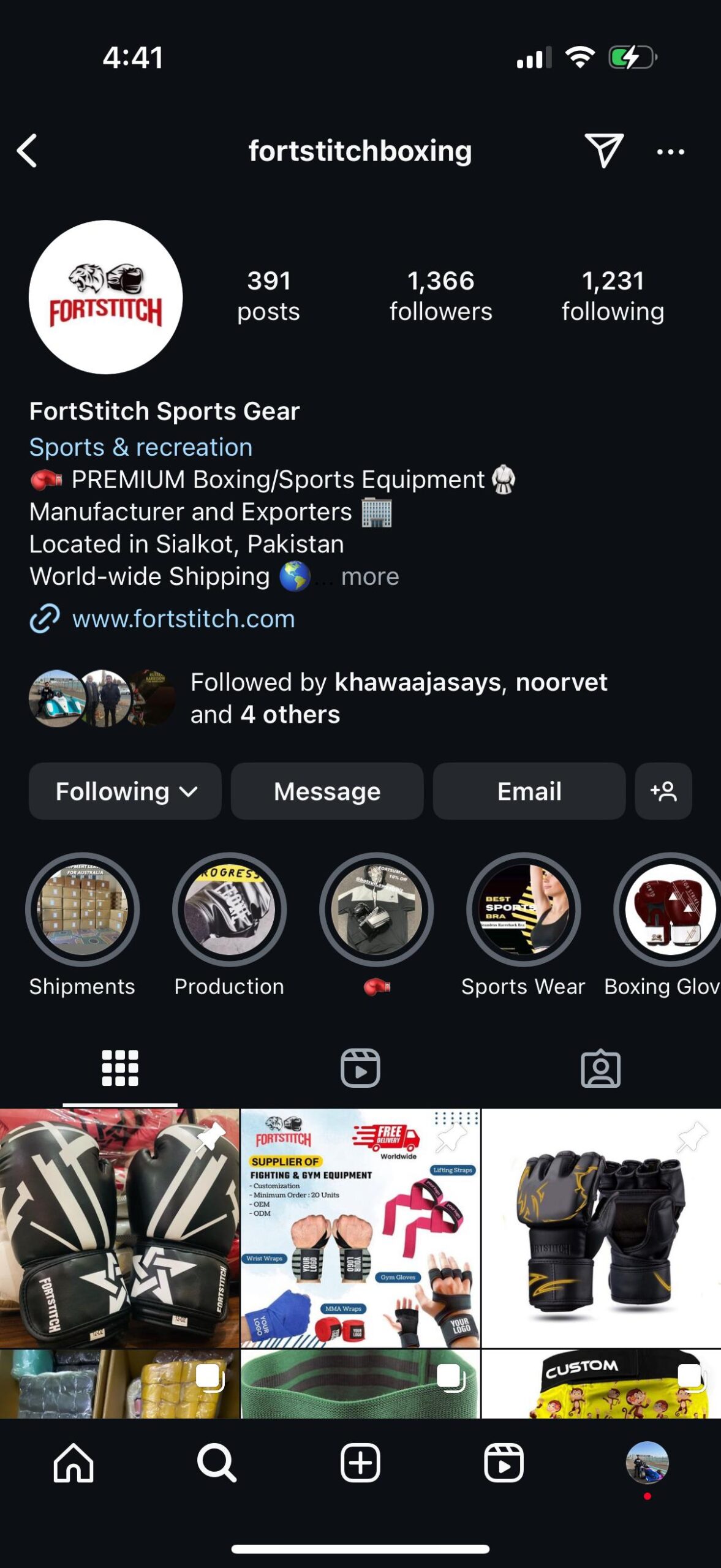Image resolution: width=721 pixels, height=1568 pixels.
Task: Go to the Home feed tab
Action: 74,1463
